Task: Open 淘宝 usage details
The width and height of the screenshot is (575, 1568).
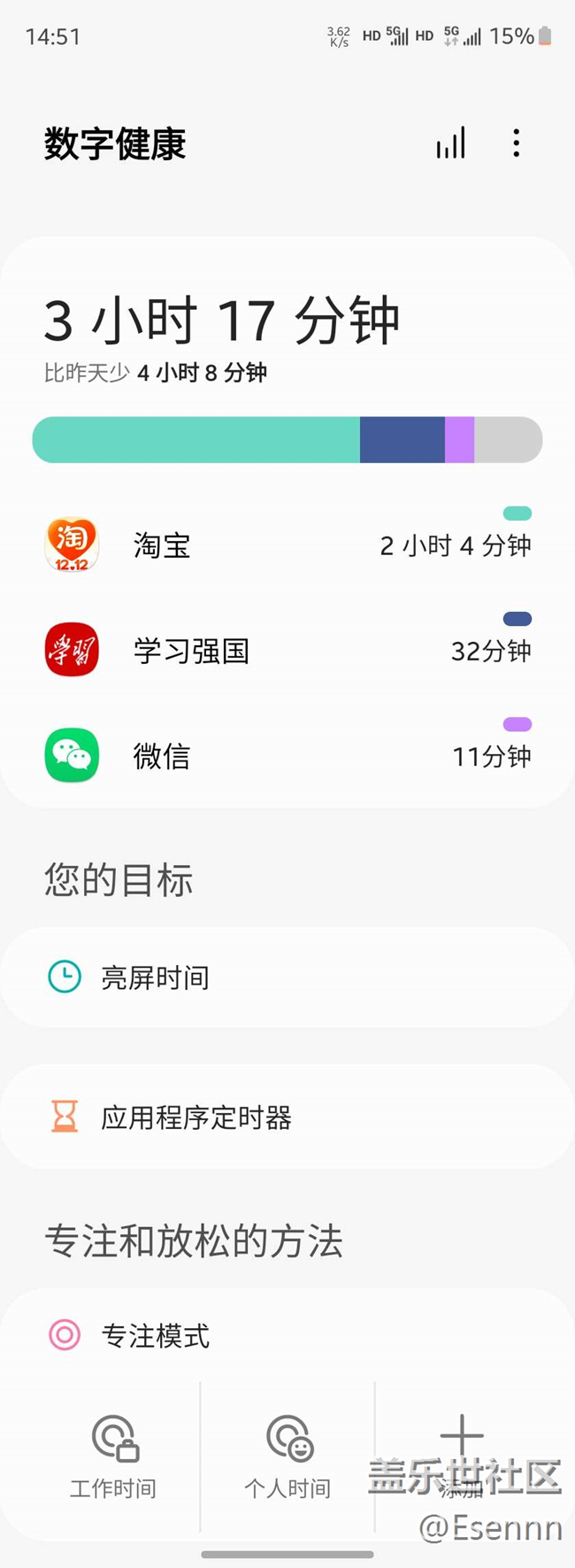Action: click(x=287, y=545)
